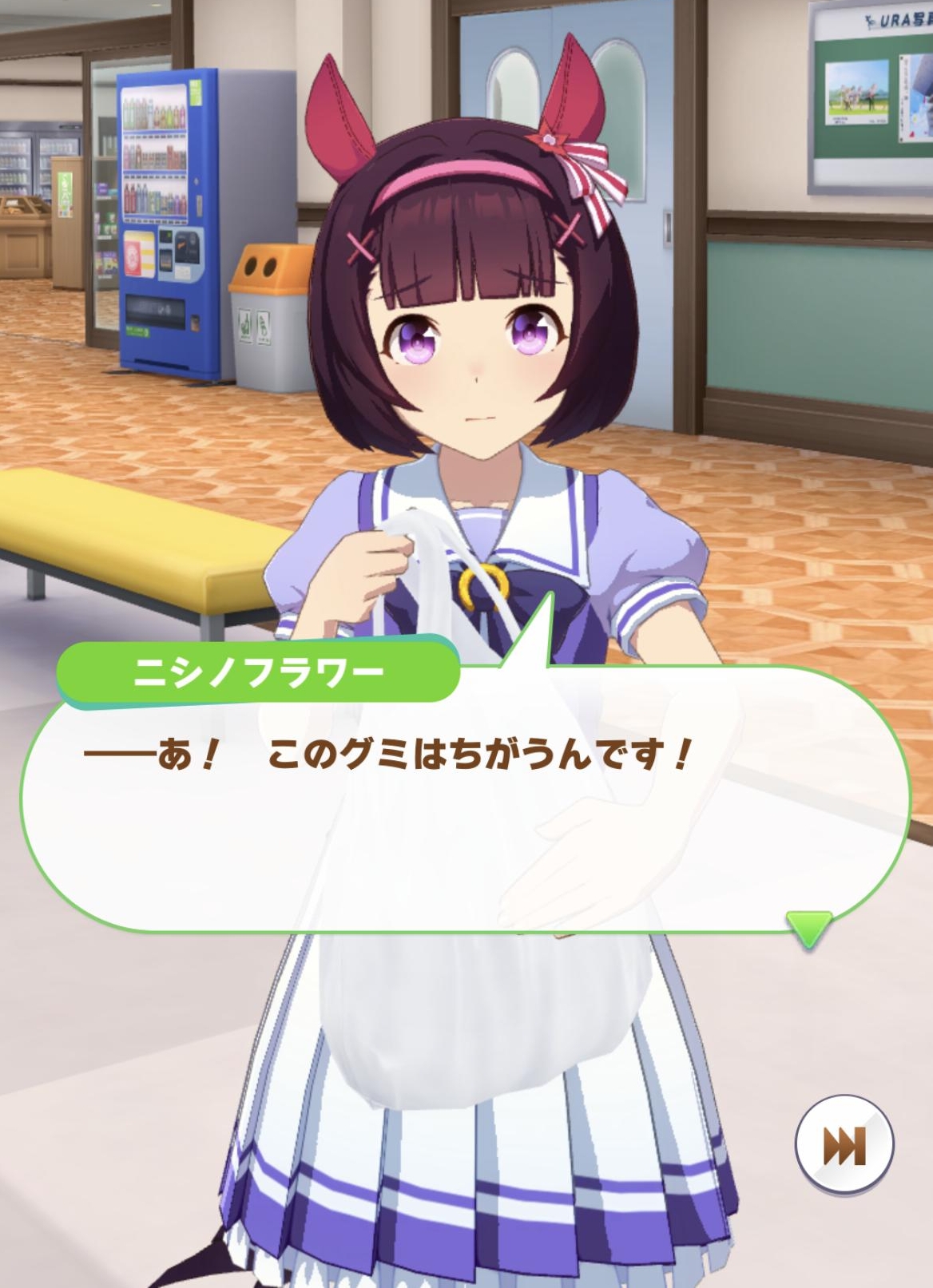Image resolution: width=933 pixels, height=1288 pixels.
Task: Tap the fast-forward skip button
Action: click(x=844, y=1145)
